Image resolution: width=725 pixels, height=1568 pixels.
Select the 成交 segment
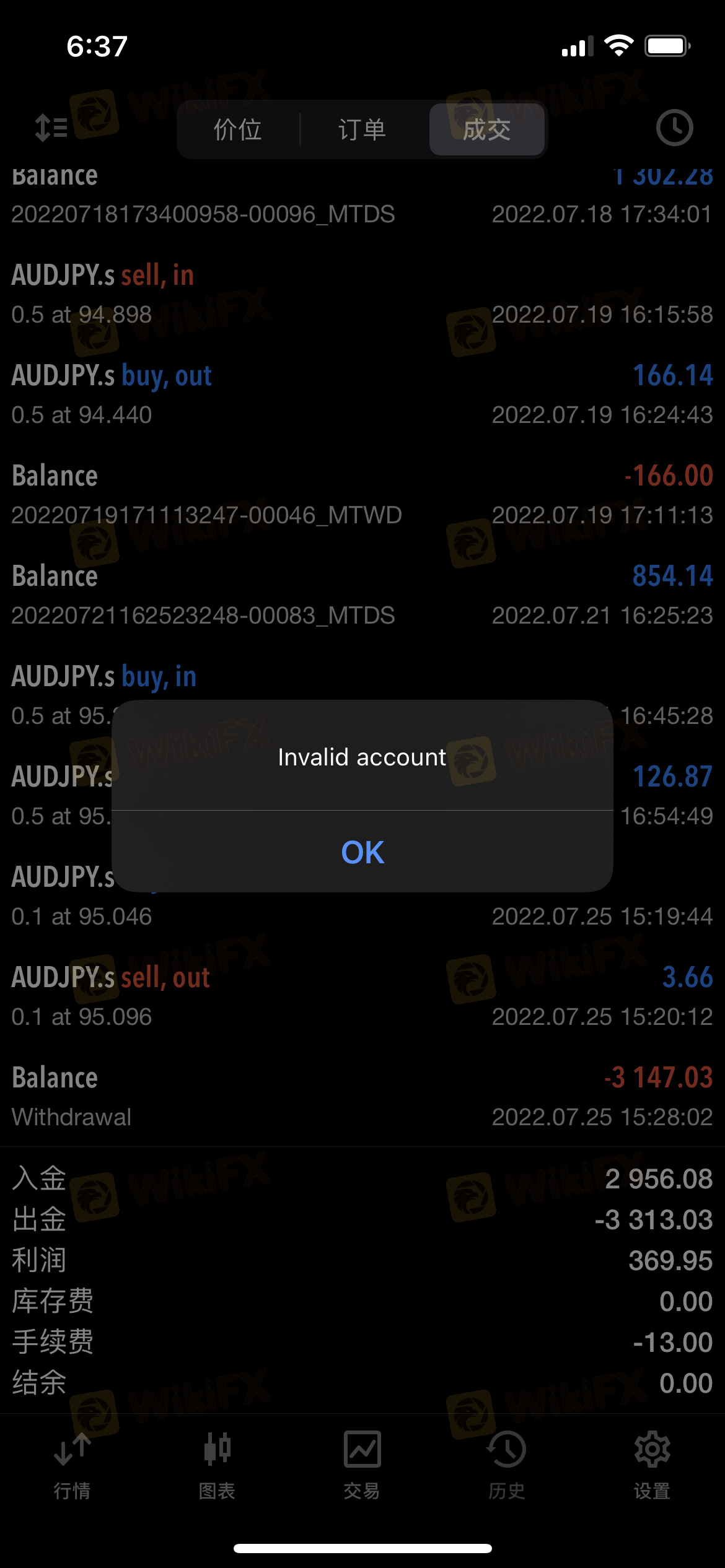point(487,129)
